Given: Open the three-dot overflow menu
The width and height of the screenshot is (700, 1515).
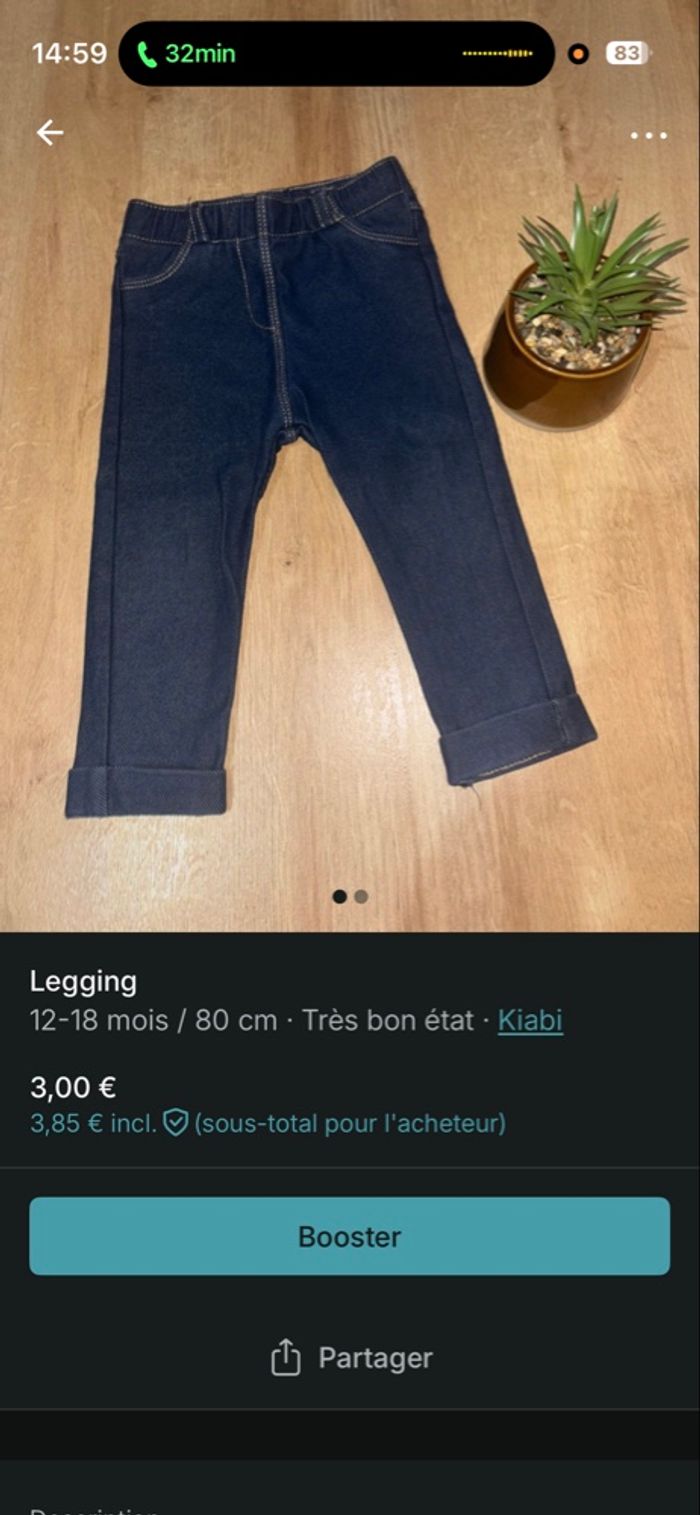Looking at the screenshot, I should point(648,136).
